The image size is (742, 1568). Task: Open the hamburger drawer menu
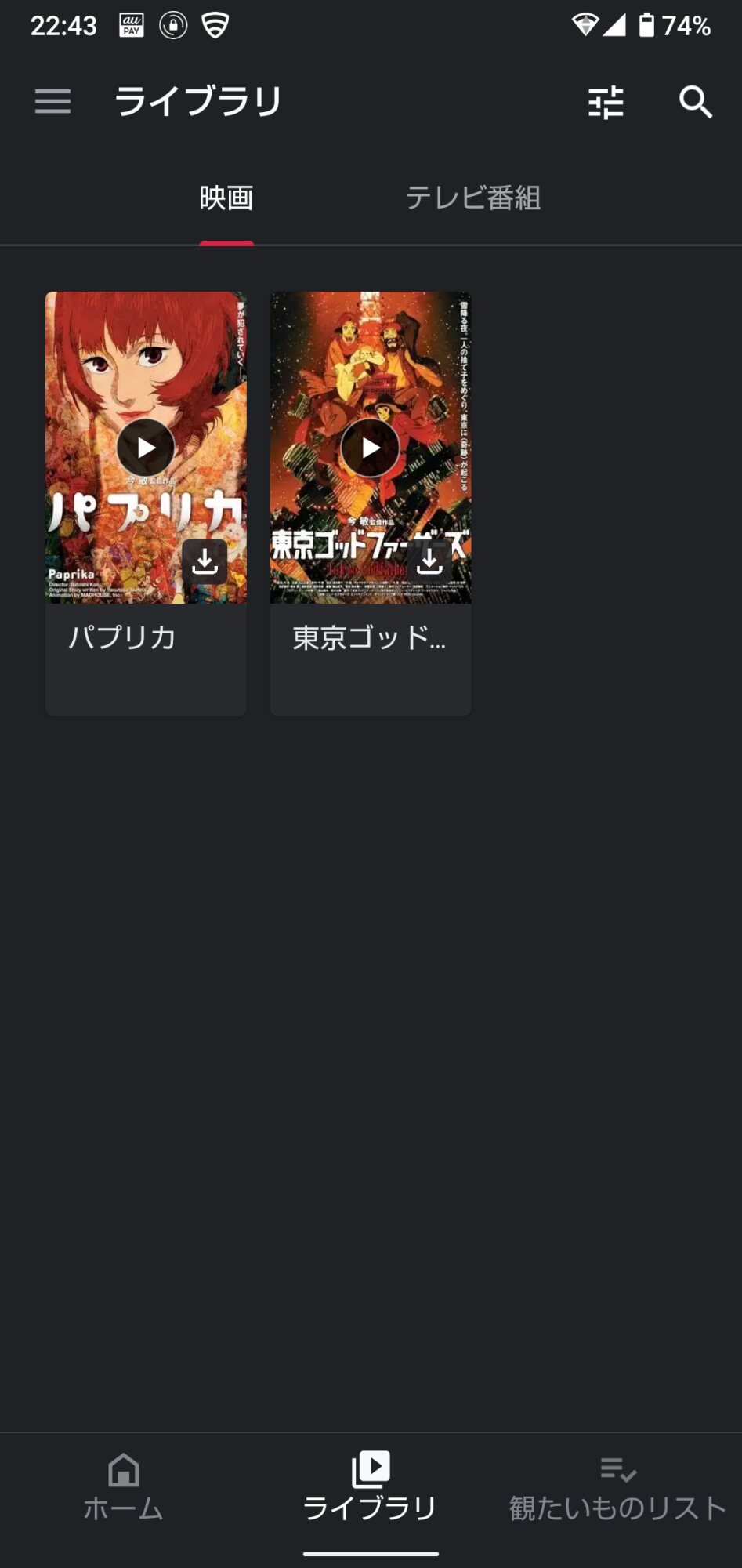[52, 102]
